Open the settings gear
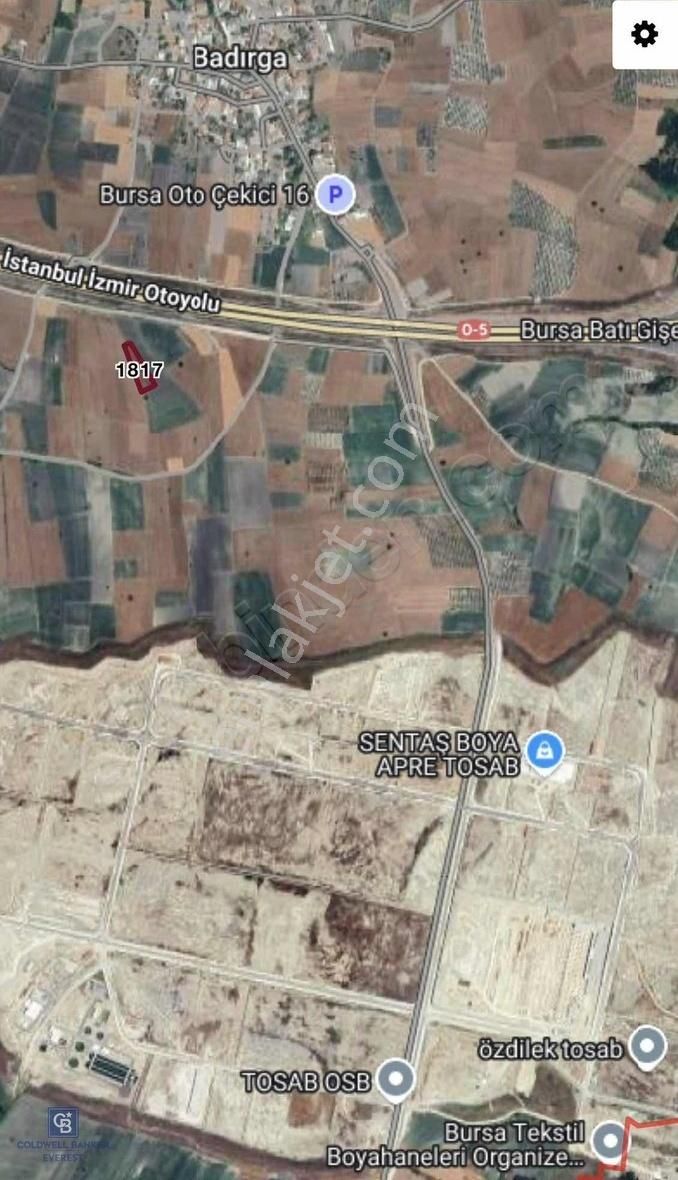 (645, 34)
